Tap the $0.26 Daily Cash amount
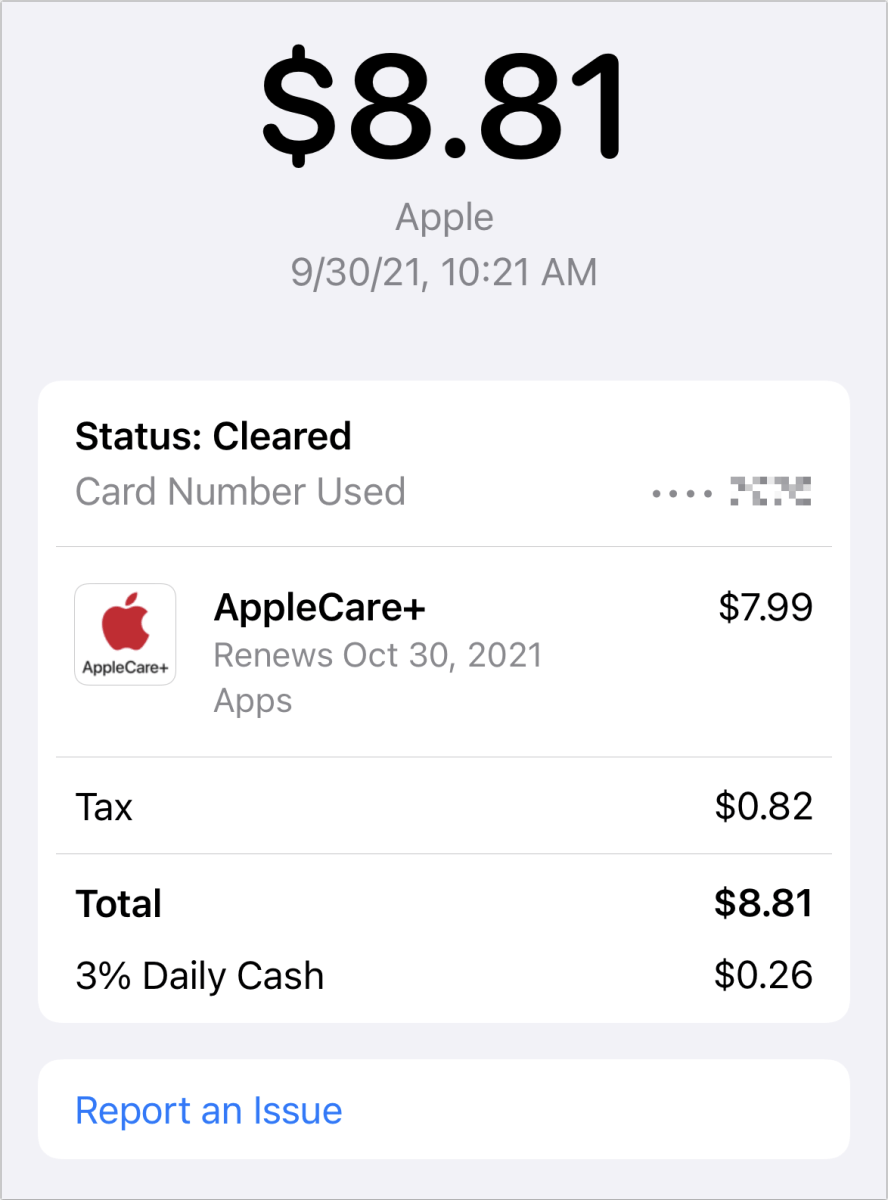The width and height of the screenshot is (888, 1200). pyautogui.click(x=765, y=975)
